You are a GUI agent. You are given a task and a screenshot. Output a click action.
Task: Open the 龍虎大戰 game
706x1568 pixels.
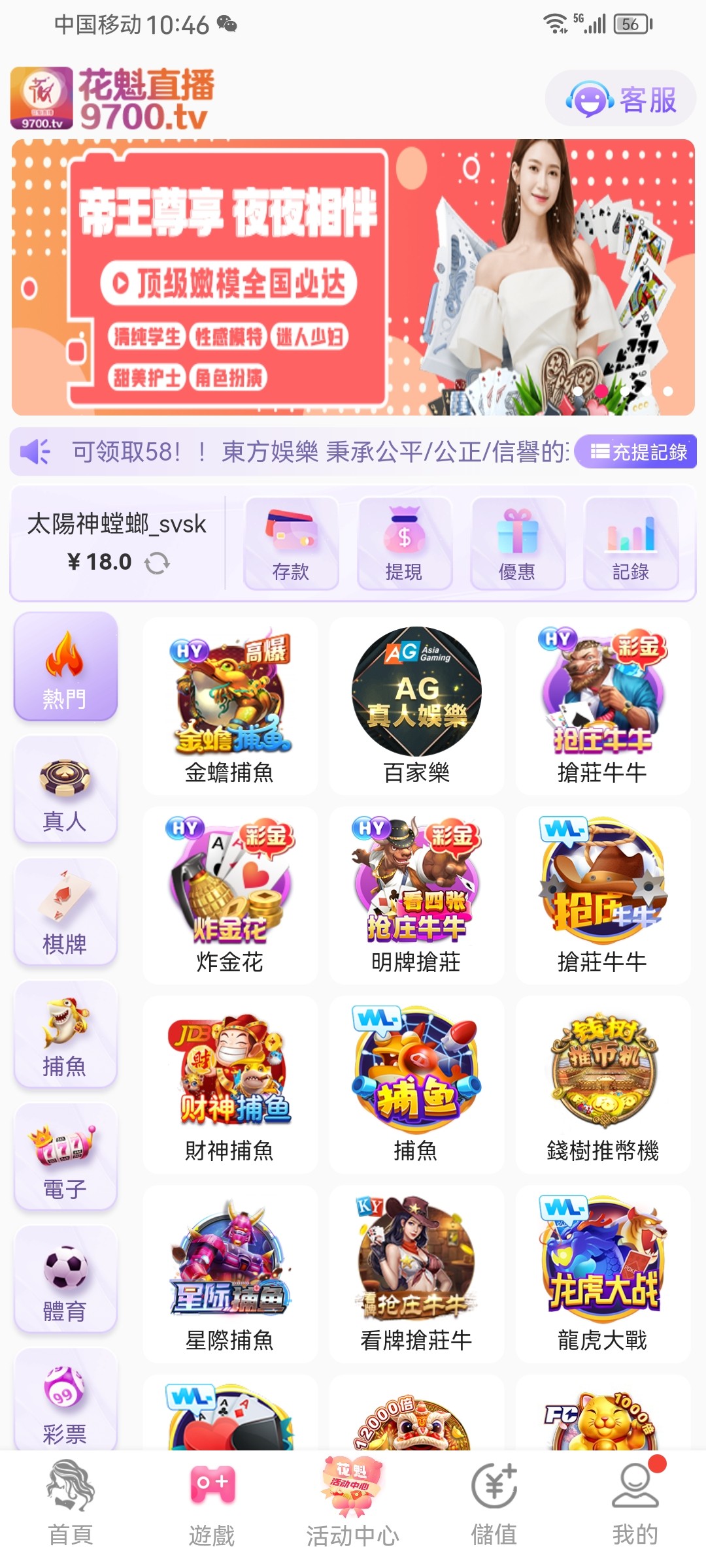603,1274
